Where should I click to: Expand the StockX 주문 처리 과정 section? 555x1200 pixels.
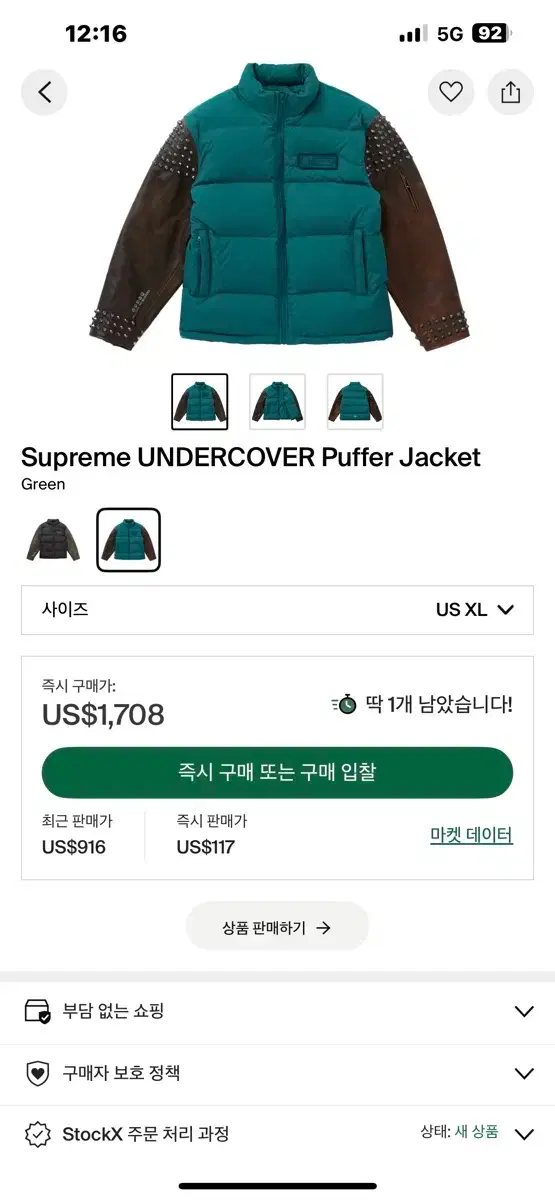pos(277,1134)
